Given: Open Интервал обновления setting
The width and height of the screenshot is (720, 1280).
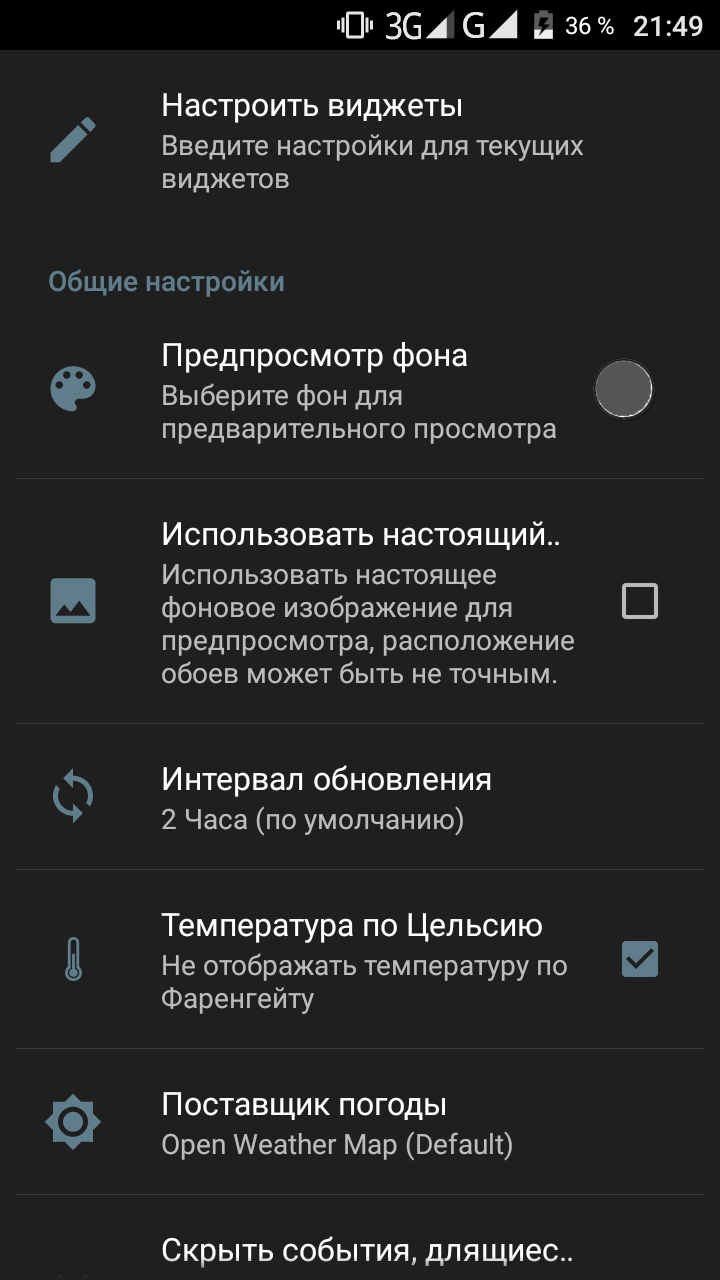Looking at the screenshot, I should [x=360, y=797].
